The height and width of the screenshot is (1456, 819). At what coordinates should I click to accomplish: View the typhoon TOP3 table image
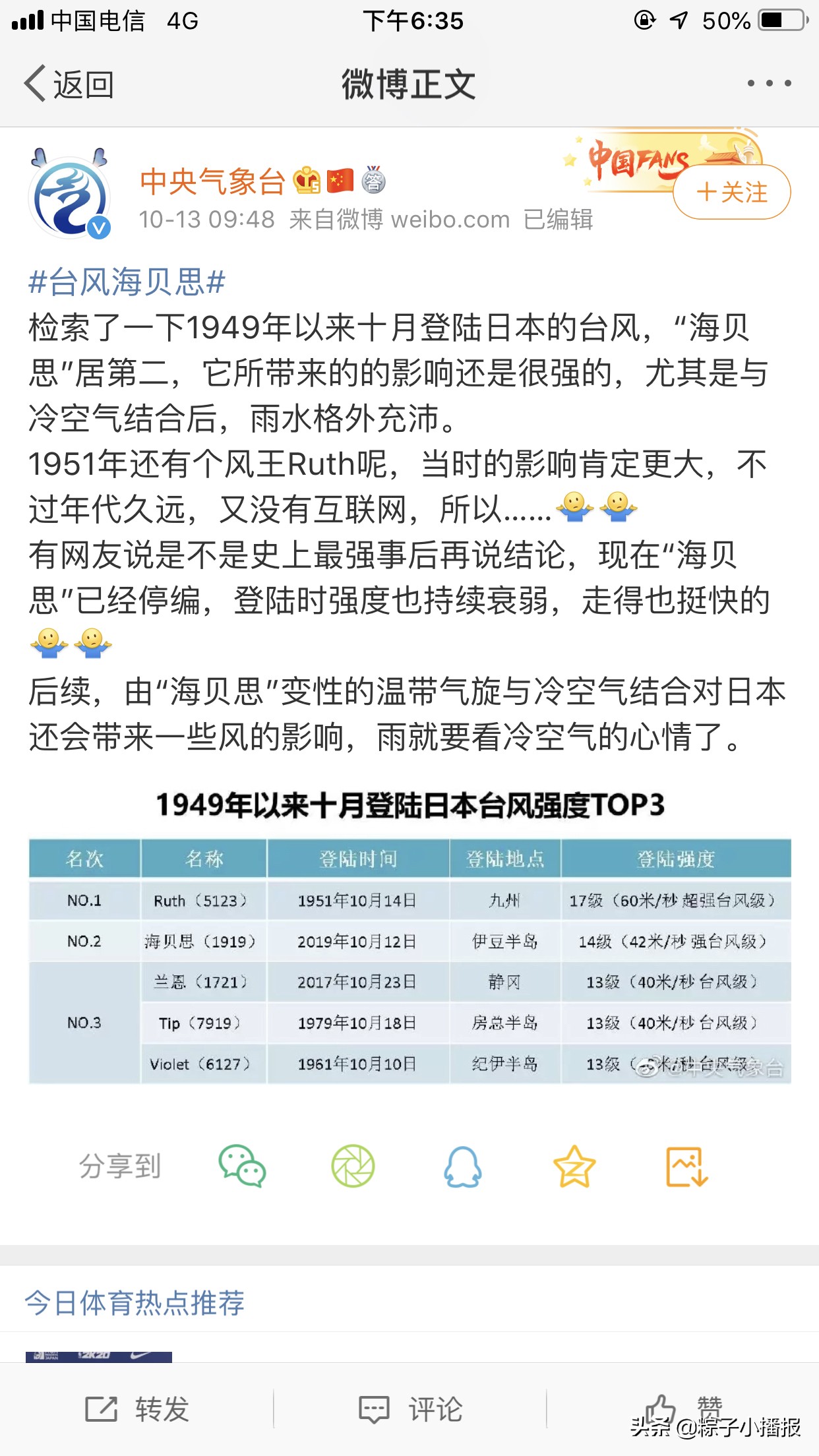[x=409, y=936]
